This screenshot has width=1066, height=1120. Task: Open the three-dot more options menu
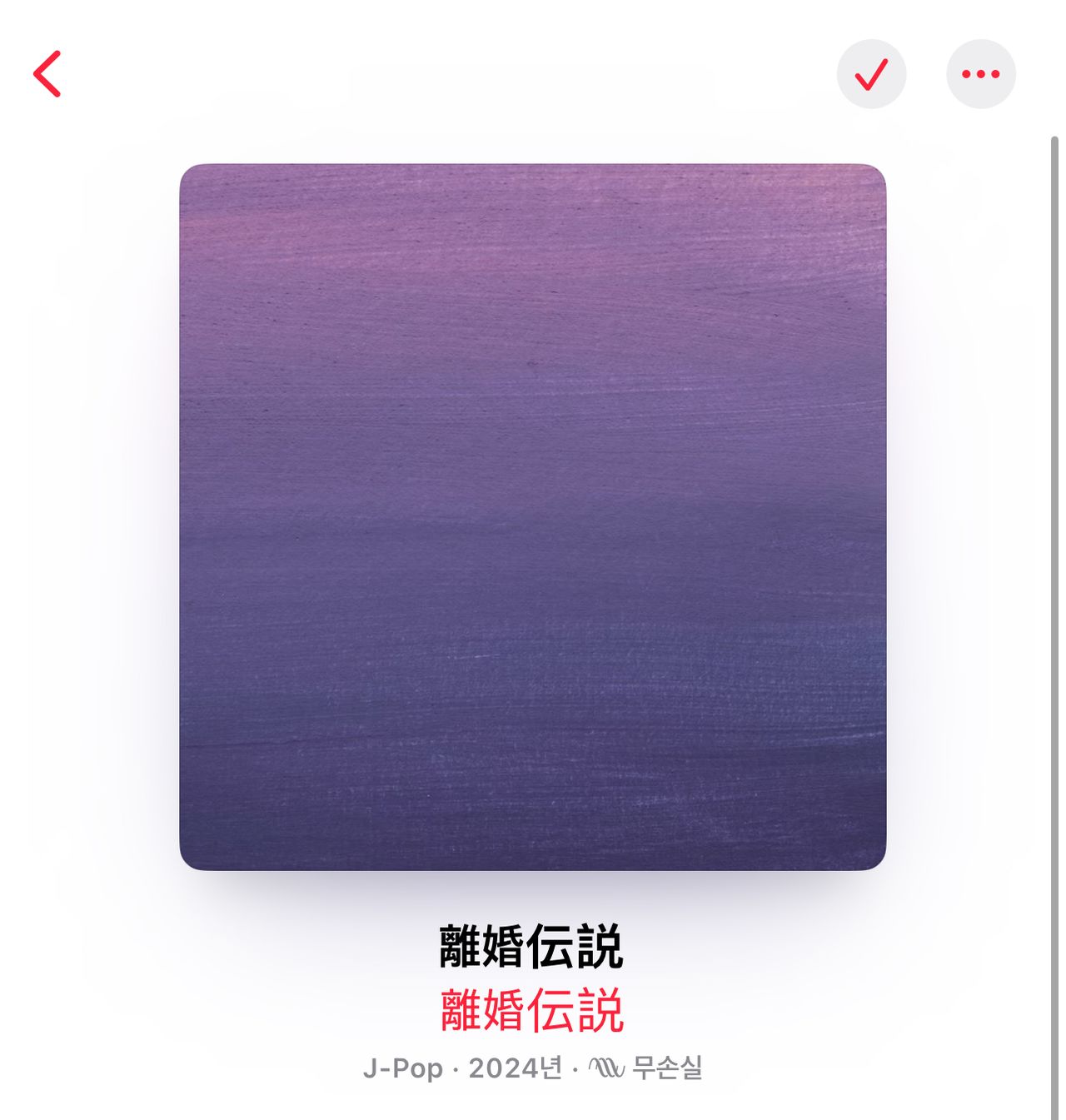pyautogui.click(x=980, y=74)
